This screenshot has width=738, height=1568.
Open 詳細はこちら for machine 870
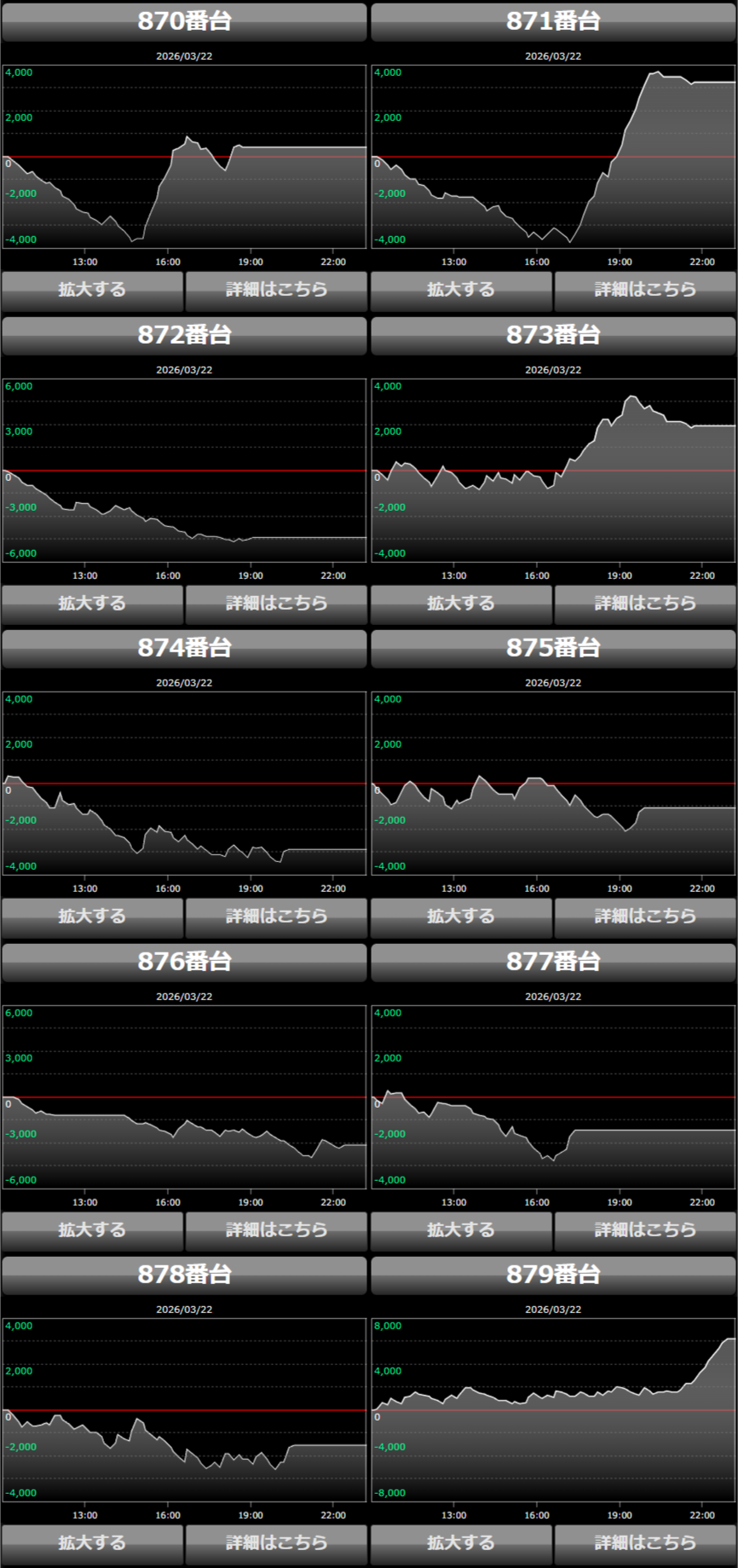(276, 290)
